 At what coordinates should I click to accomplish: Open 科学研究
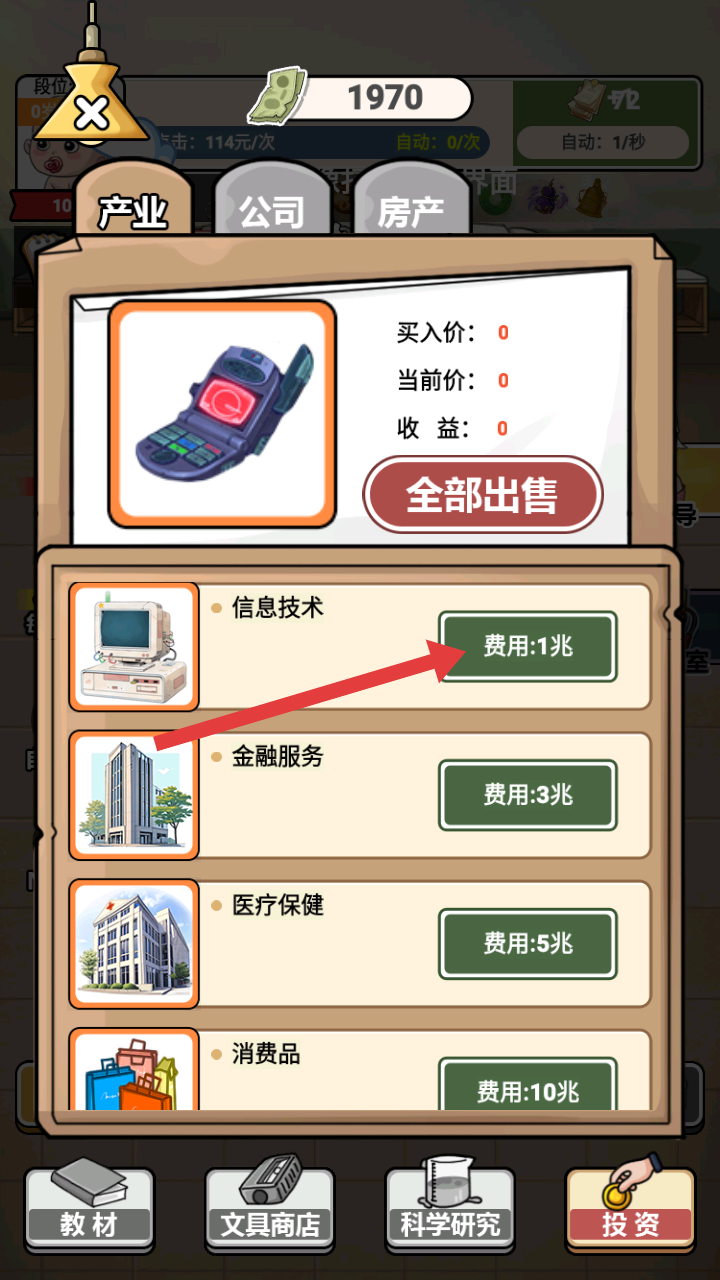point(450,1211)
